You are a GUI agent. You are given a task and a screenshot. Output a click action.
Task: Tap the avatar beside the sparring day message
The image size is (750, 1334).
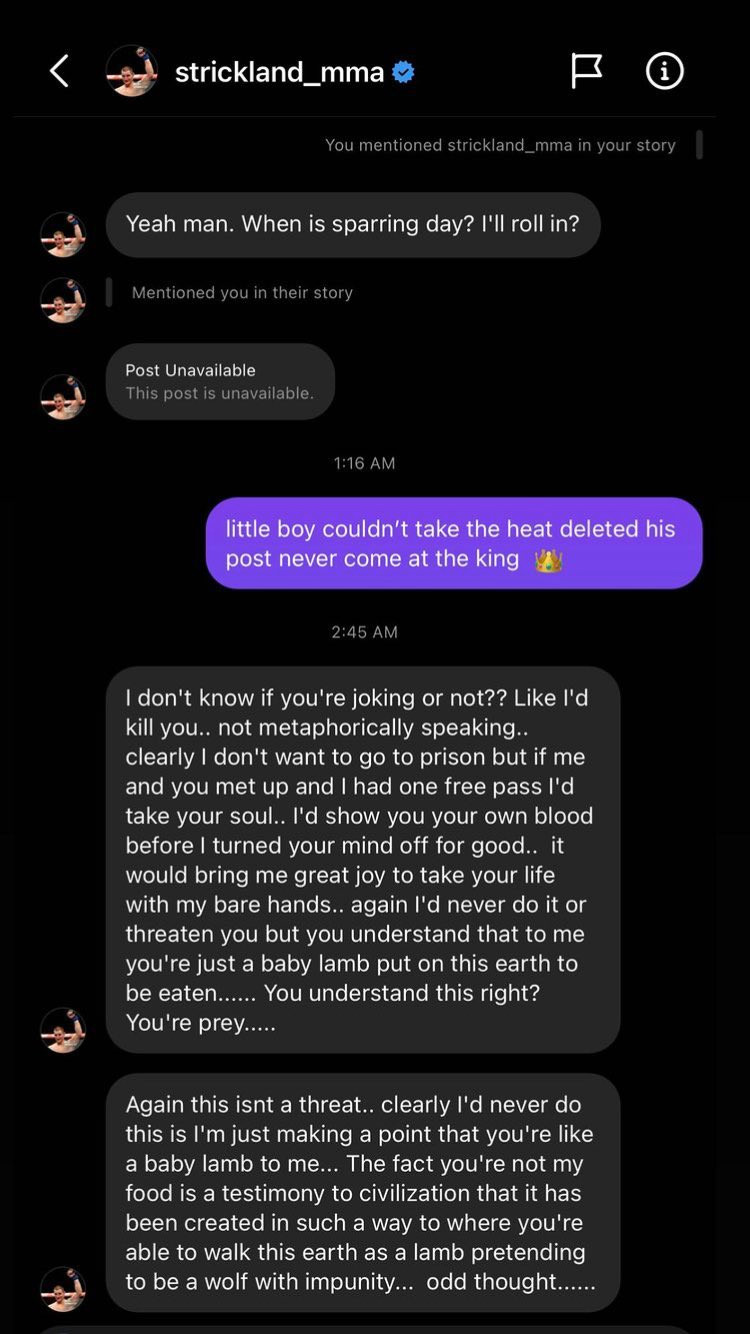click(63, 235)
